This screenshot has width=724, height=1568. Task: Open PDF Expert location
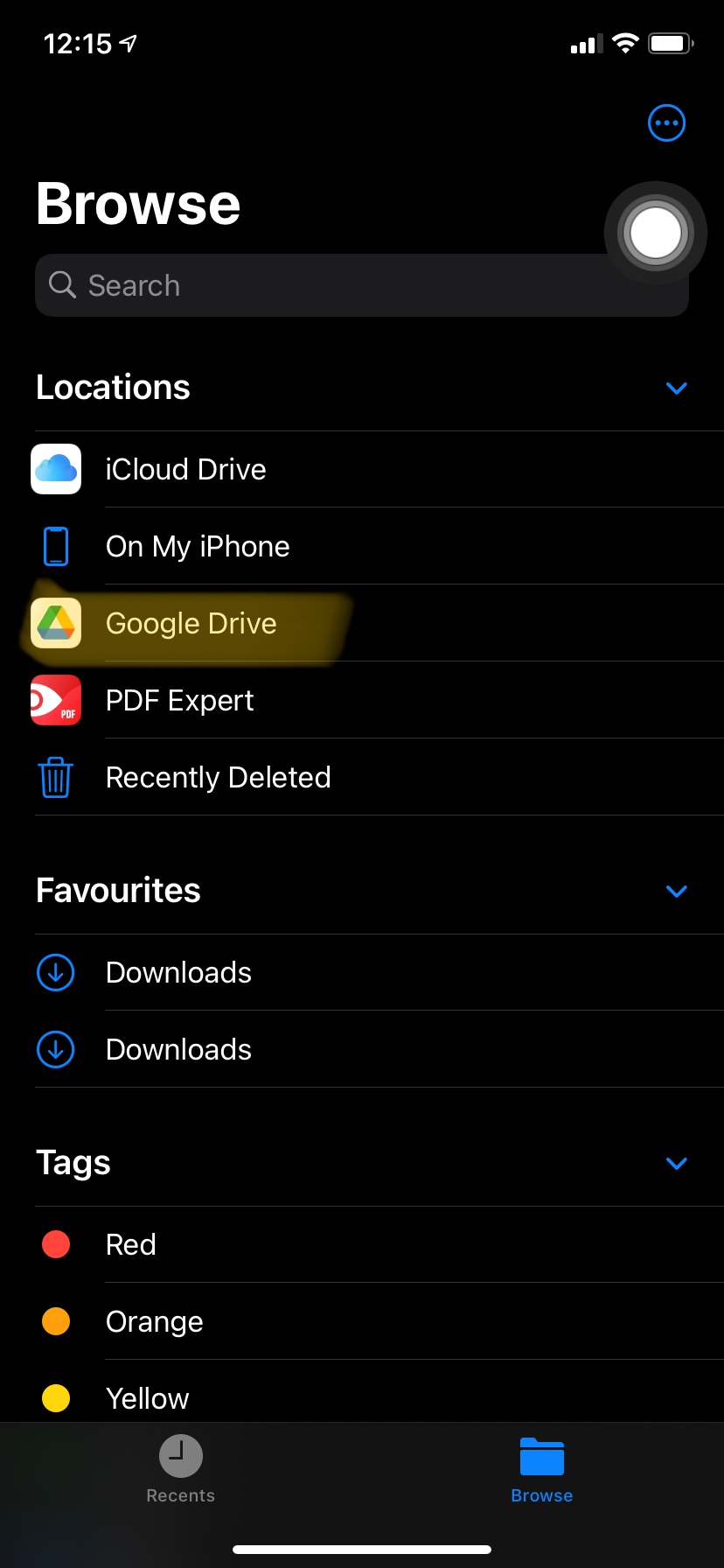pos(179,701)
